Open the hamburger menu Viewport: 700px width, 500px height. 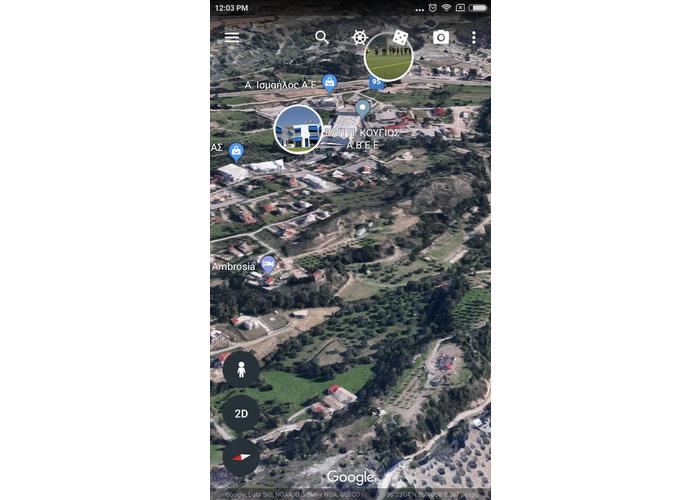click(232, 38)
